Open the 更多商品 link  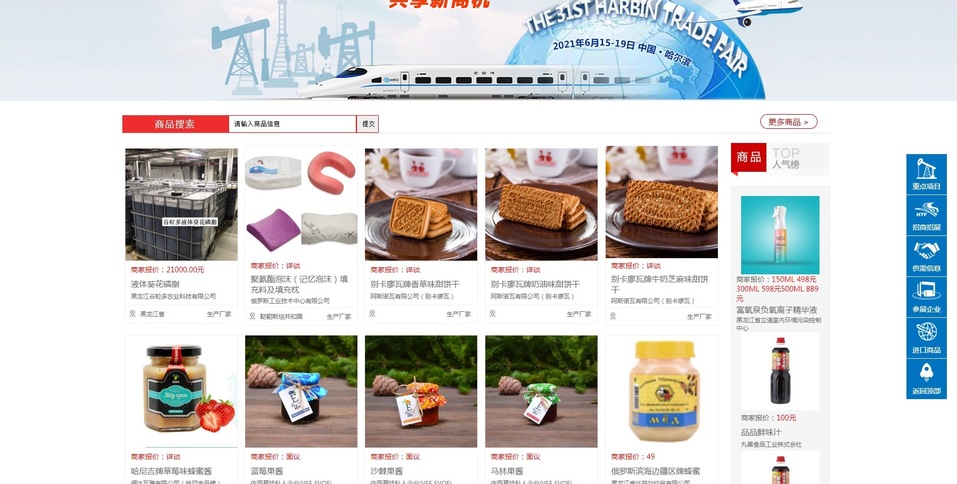(x=788, y=122)
